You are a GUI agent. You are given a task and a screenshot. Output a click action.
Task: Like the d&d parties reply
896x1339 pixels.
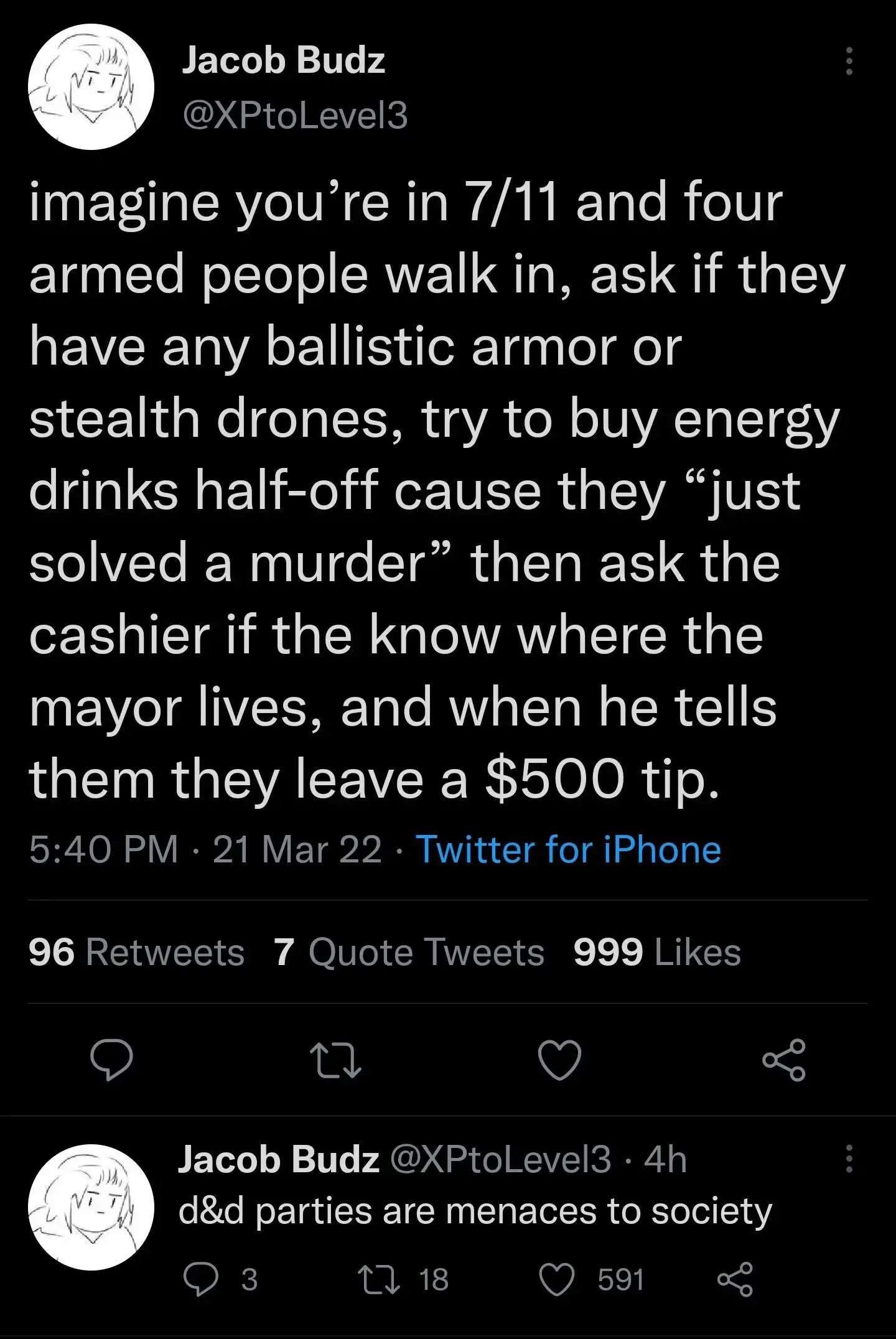click(556, 1280)
